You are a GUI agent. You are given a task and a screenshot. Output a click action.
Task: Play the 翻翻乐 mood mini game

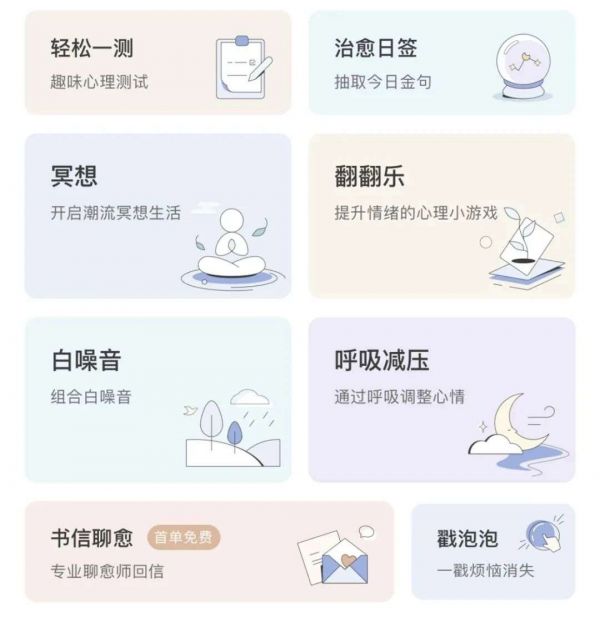(441, 216)
